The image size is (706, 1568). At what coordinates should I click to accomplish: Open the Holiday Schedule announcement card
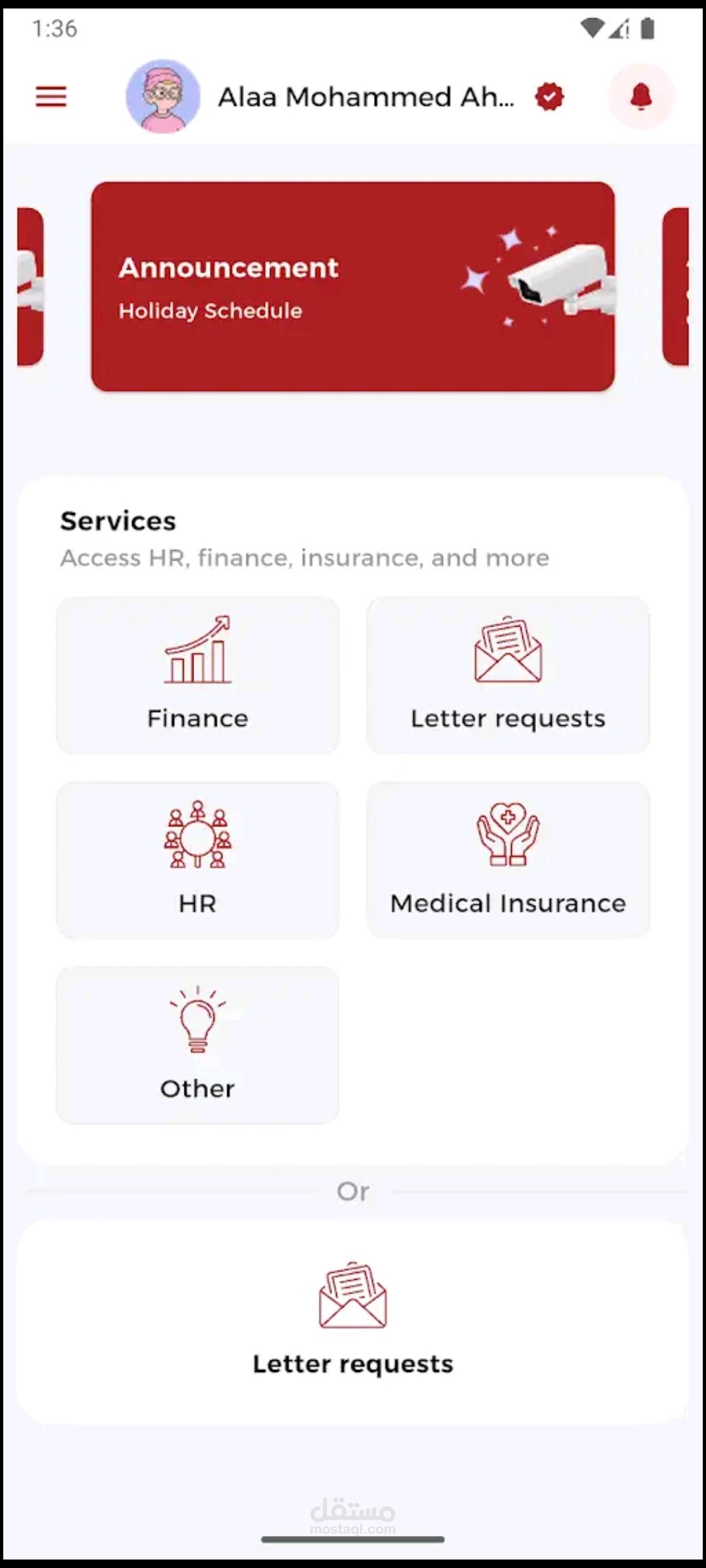[x=353, y=287]
